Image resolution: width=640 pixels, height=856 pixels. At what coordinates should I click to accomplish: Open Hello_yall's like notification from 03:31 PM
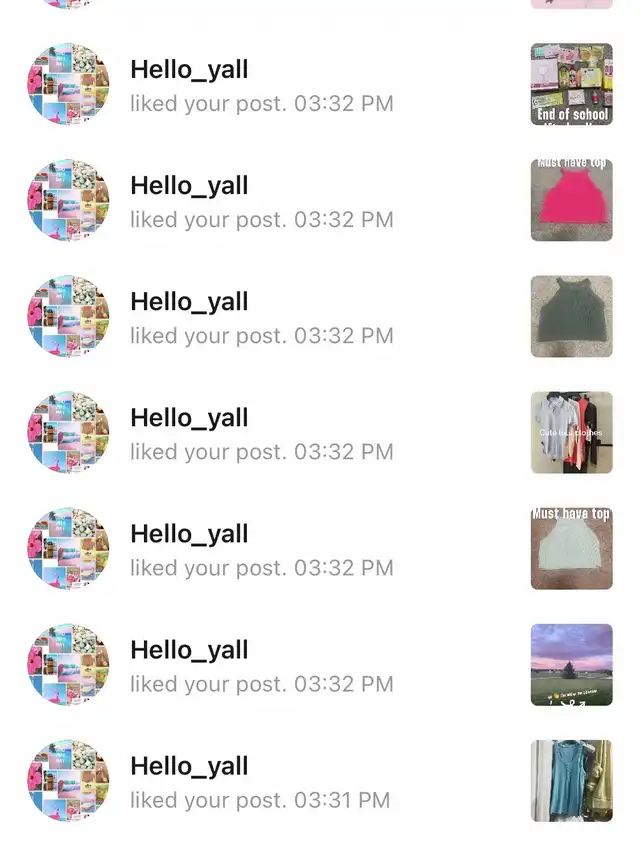coord(260,782)
